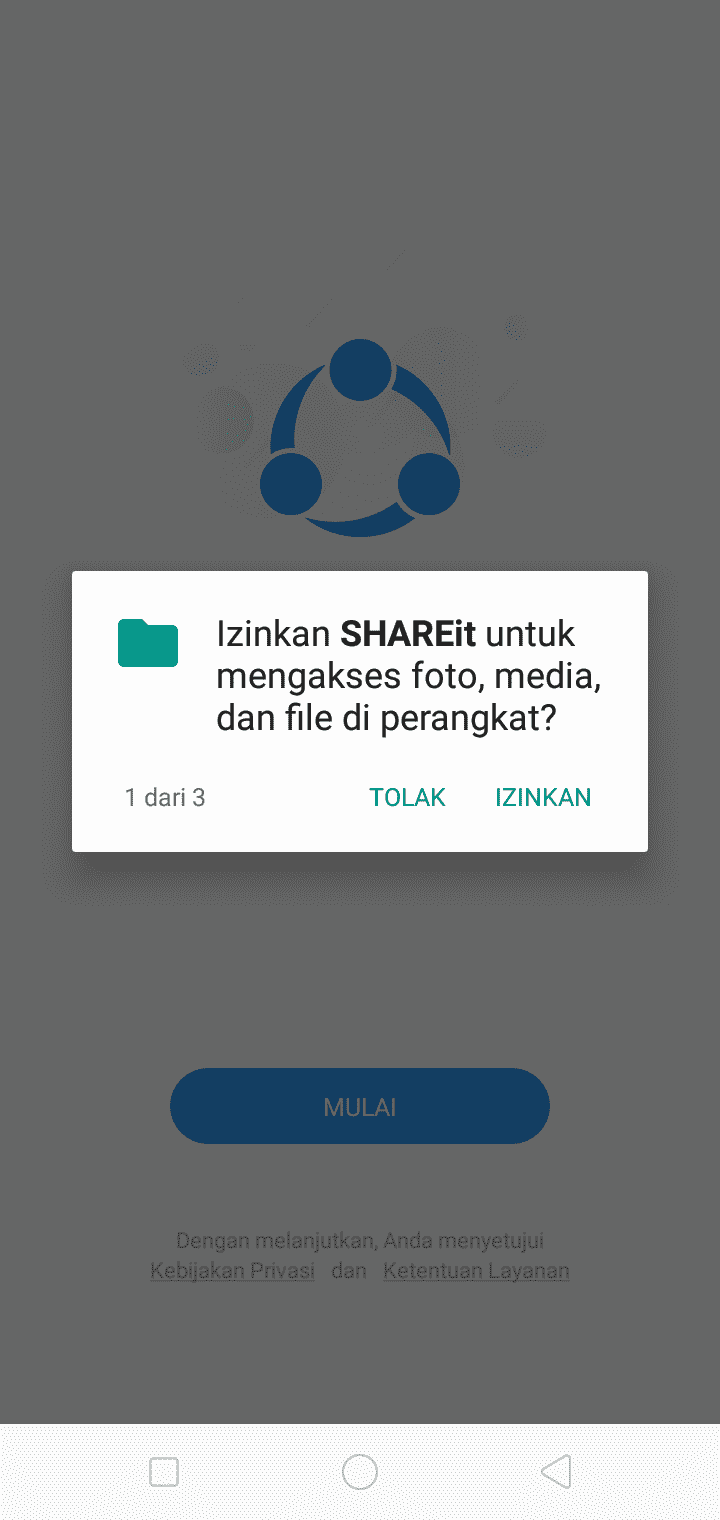Tap IZINKAN to grant storage permission

[x=543, y=797]
